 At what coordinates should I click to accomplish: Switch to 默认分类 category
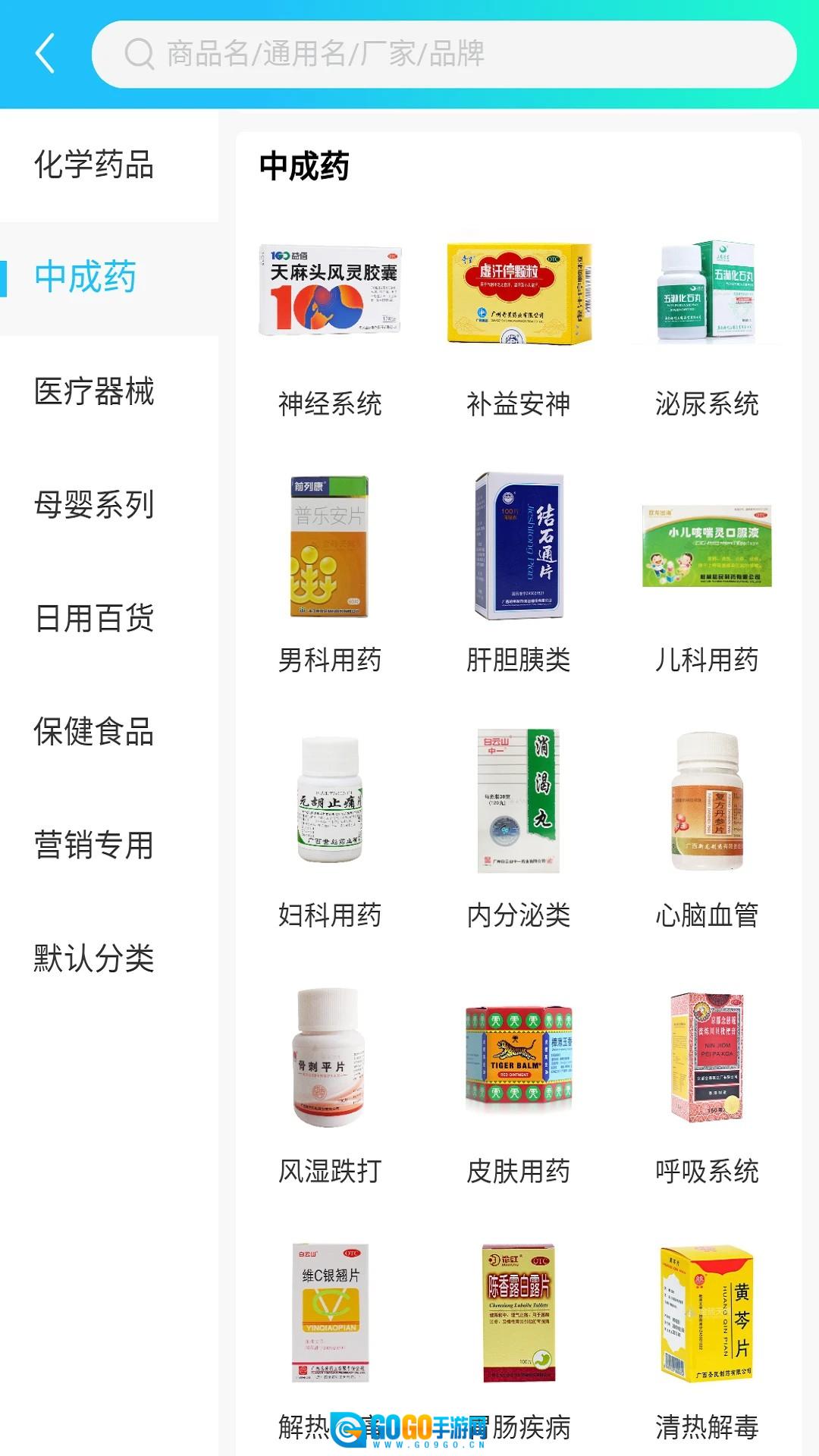[94, 959]
